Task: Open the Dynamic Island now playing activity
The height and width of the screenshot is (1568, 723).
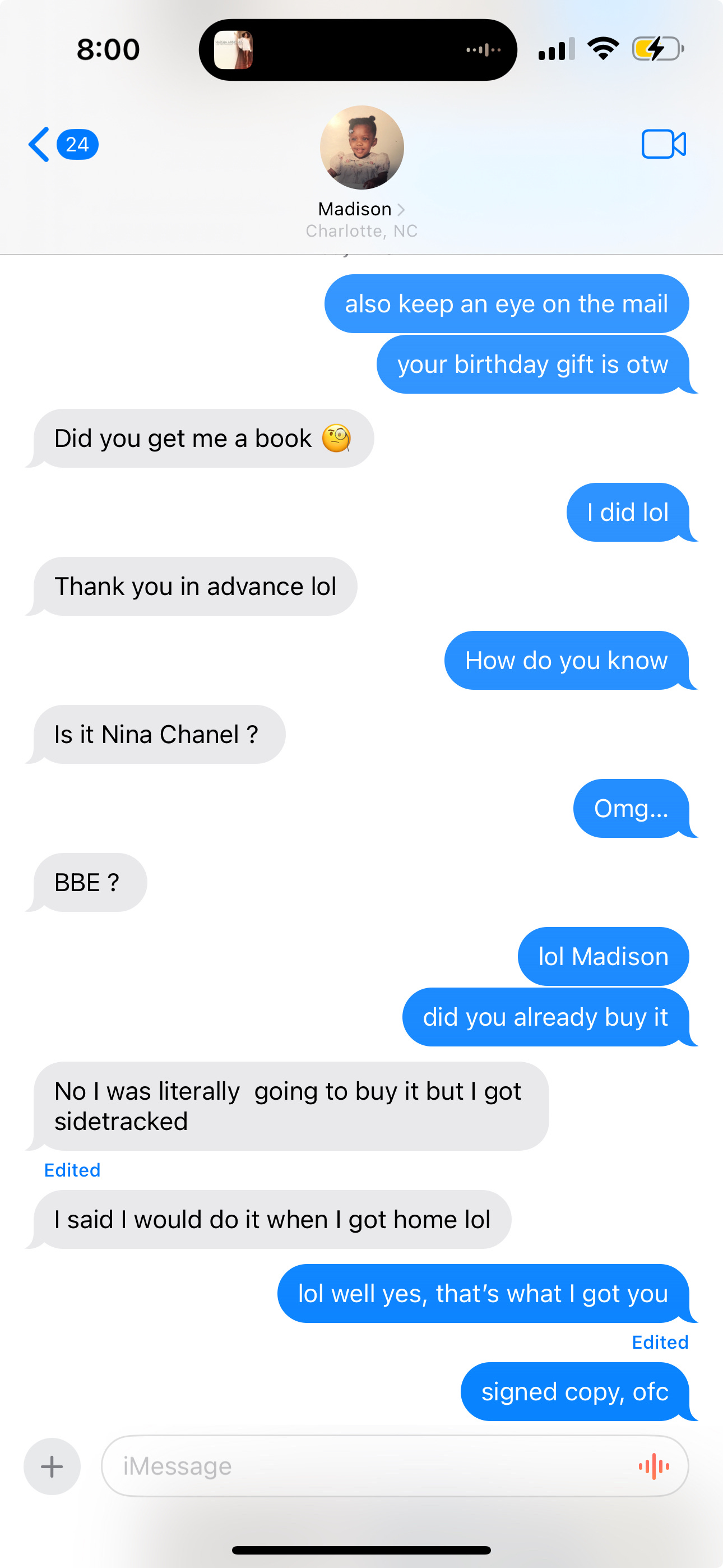Action: [x=358, y=50]
